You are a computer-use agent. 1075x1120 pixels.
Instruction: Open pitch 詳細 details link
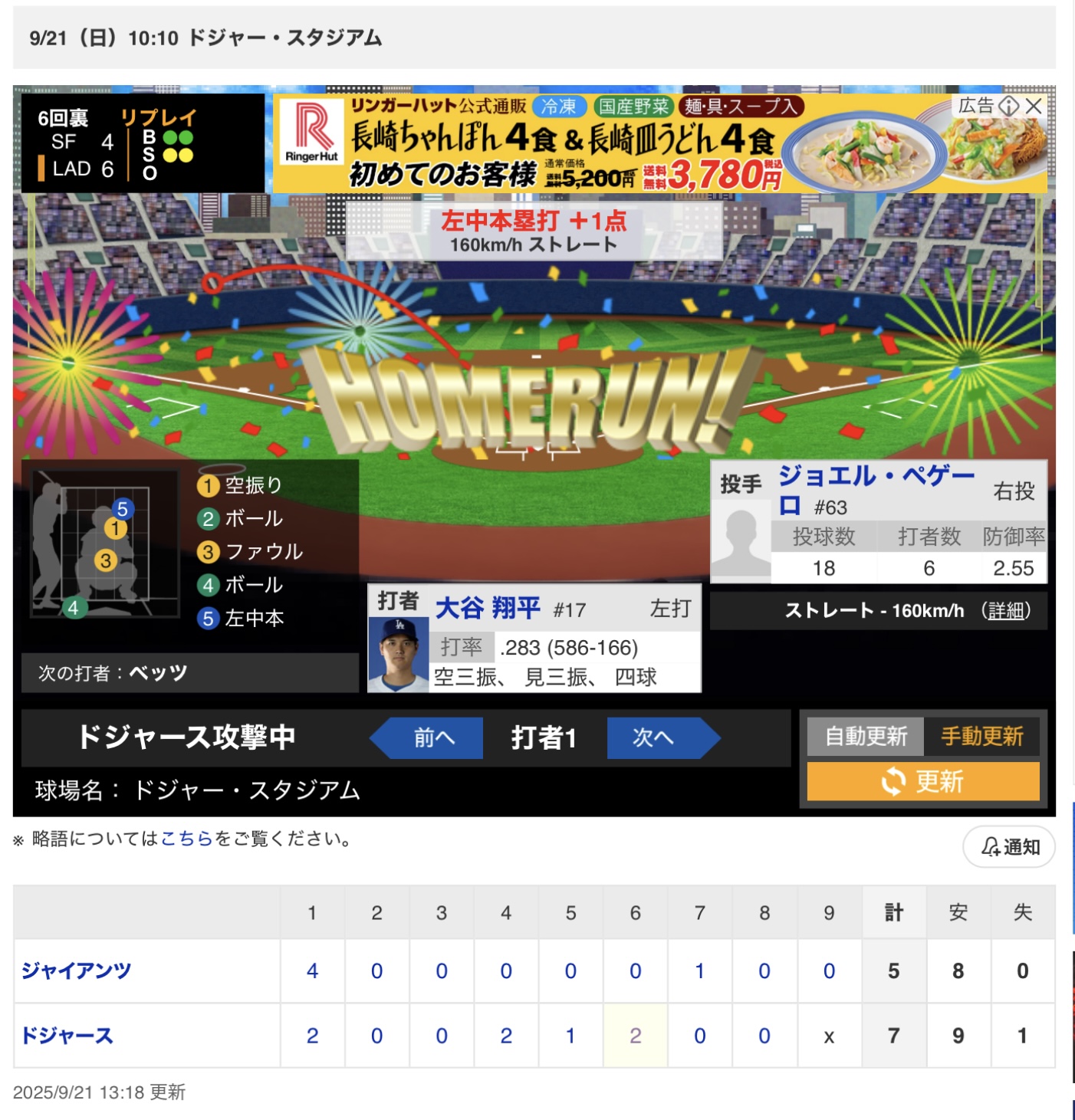1004,610
